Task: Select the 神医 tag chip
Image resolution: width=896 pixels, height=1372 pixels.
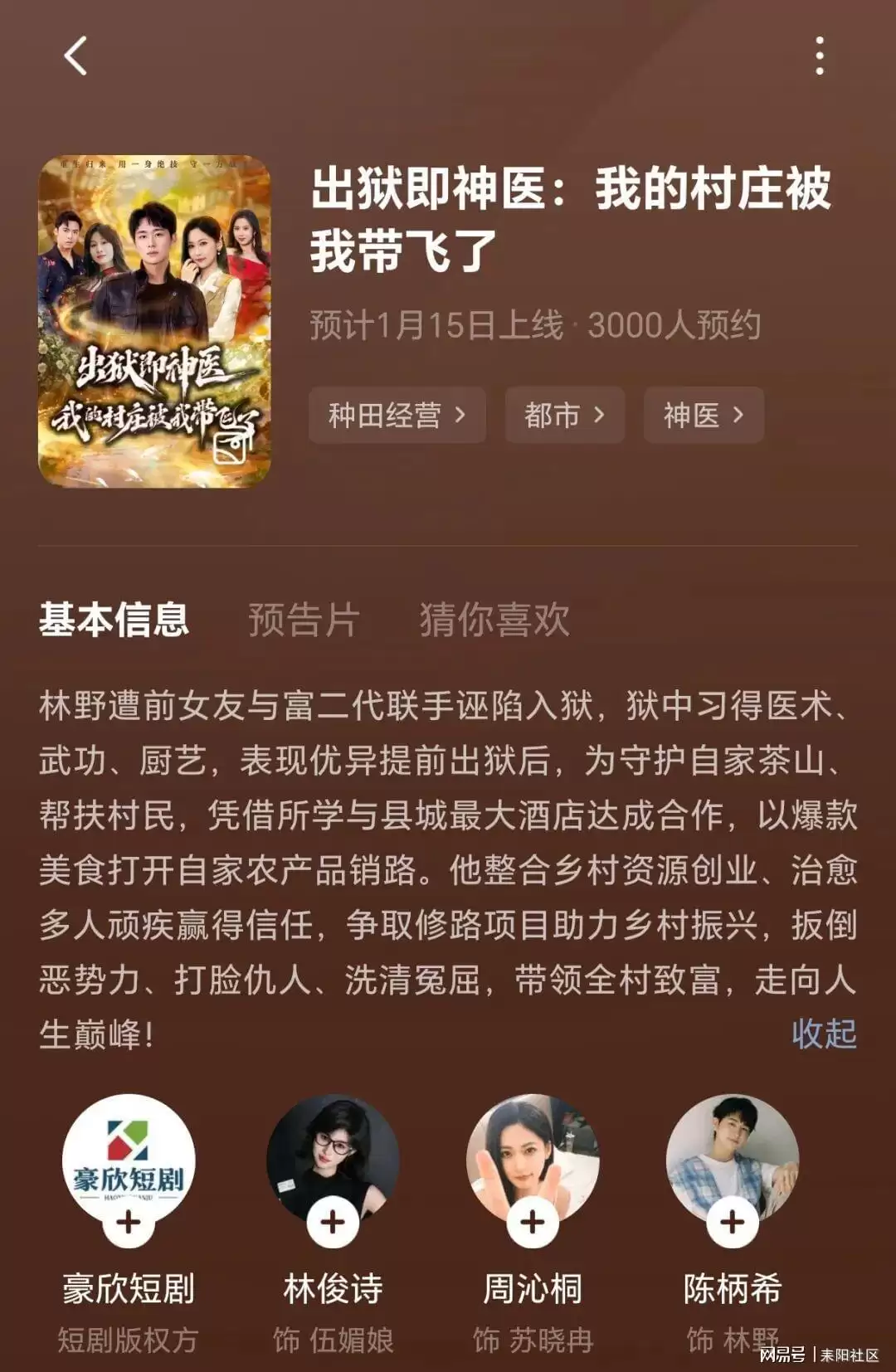Action: pyautogui.click(x=703, y=415)
